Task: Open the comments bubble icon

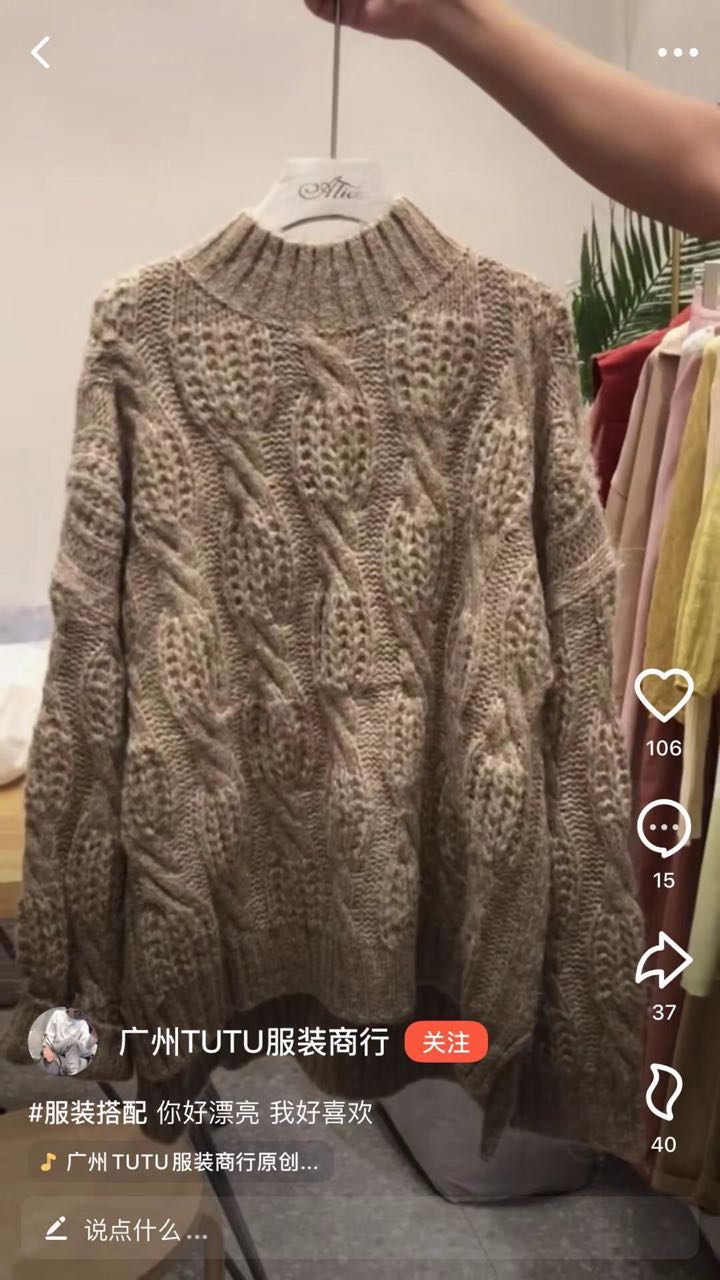Action: 664,828
